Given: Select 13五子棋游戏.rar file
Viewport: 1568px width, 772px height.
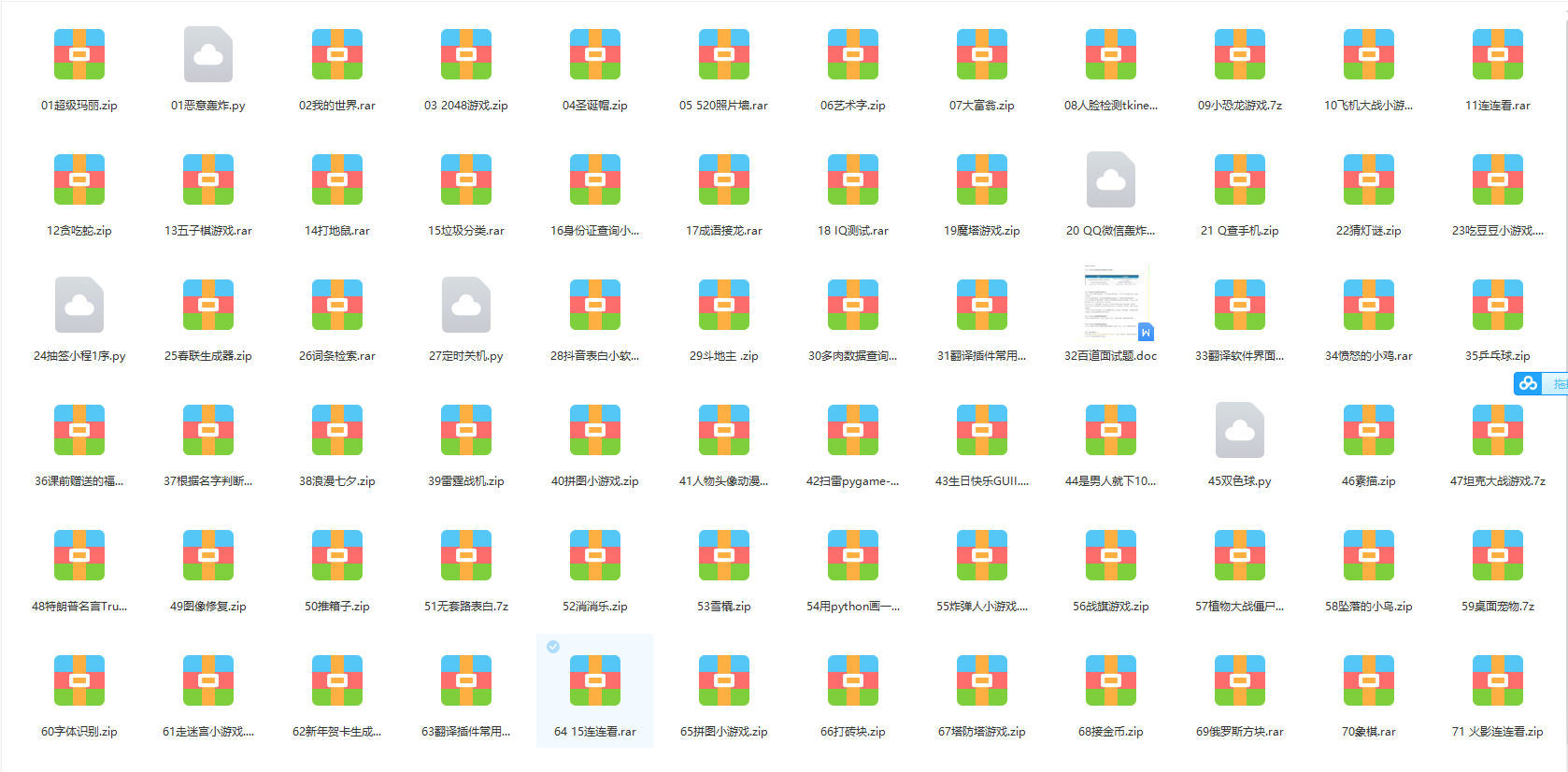Looking at the screenshot, I should [208, 180].
